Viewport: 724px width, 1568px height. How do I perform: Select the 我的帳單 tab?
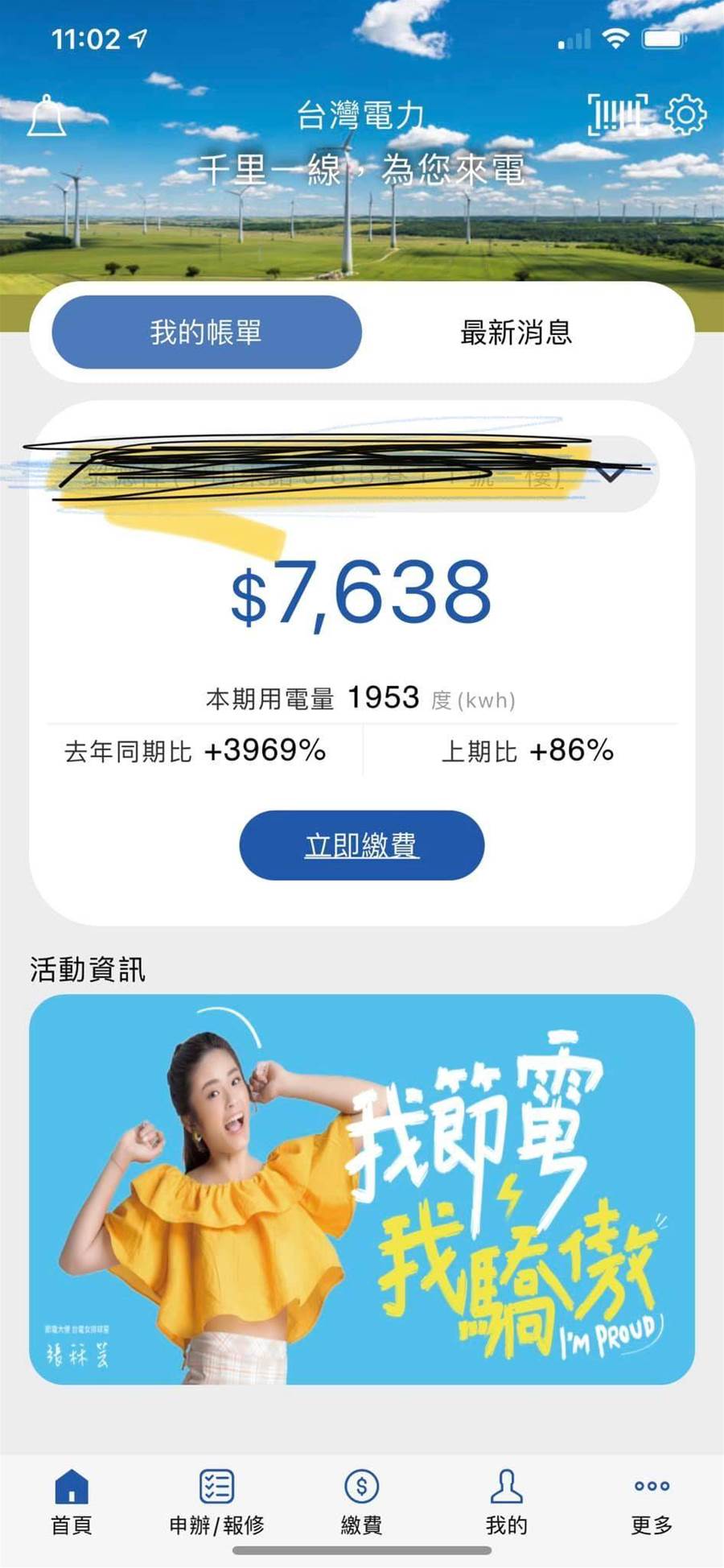coord(207,332)
